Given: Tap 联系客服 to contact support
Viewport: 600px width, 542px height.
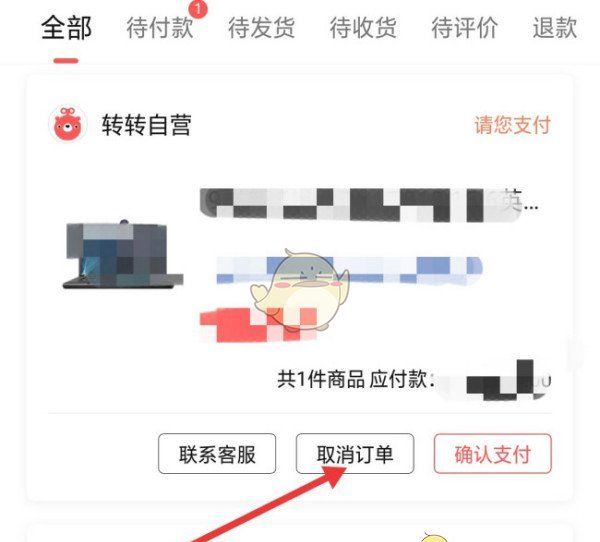Looking at the screenshot, I should point(217,455).
